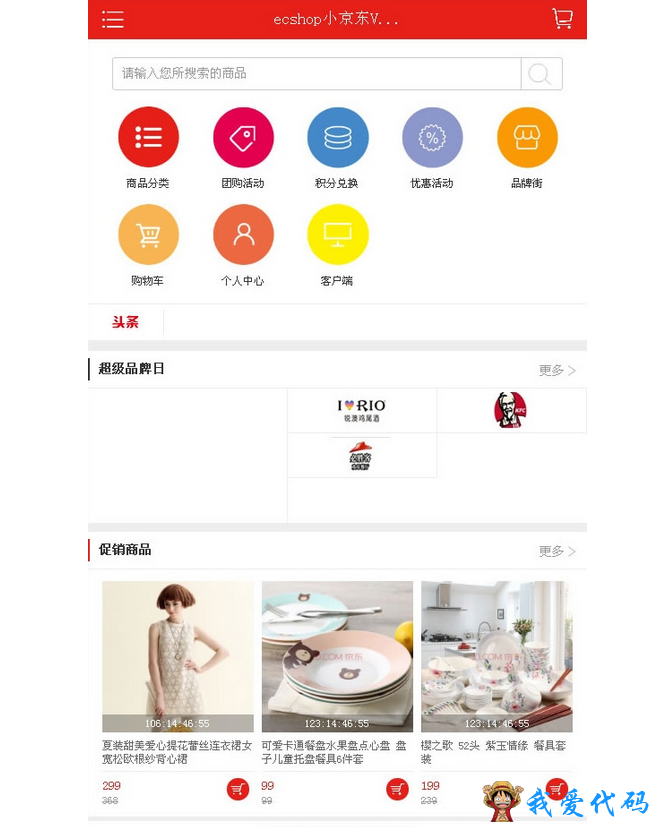Screen dimensions: 666x827
Task: View more under 促销商品
Action: pos(557,551)
